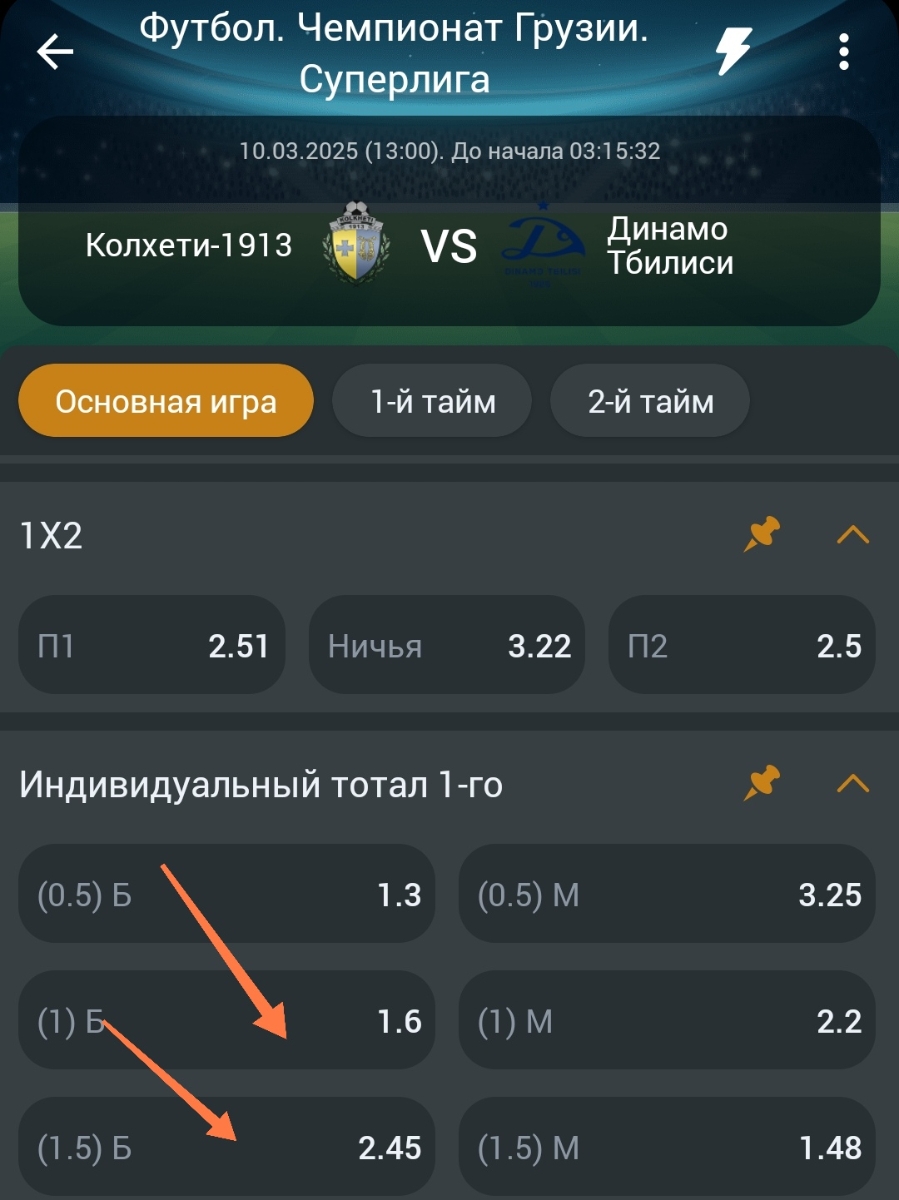
Task: Choose (1.5) Б at 2.45
Action: pyautogui.click(x=227, y=1148)
